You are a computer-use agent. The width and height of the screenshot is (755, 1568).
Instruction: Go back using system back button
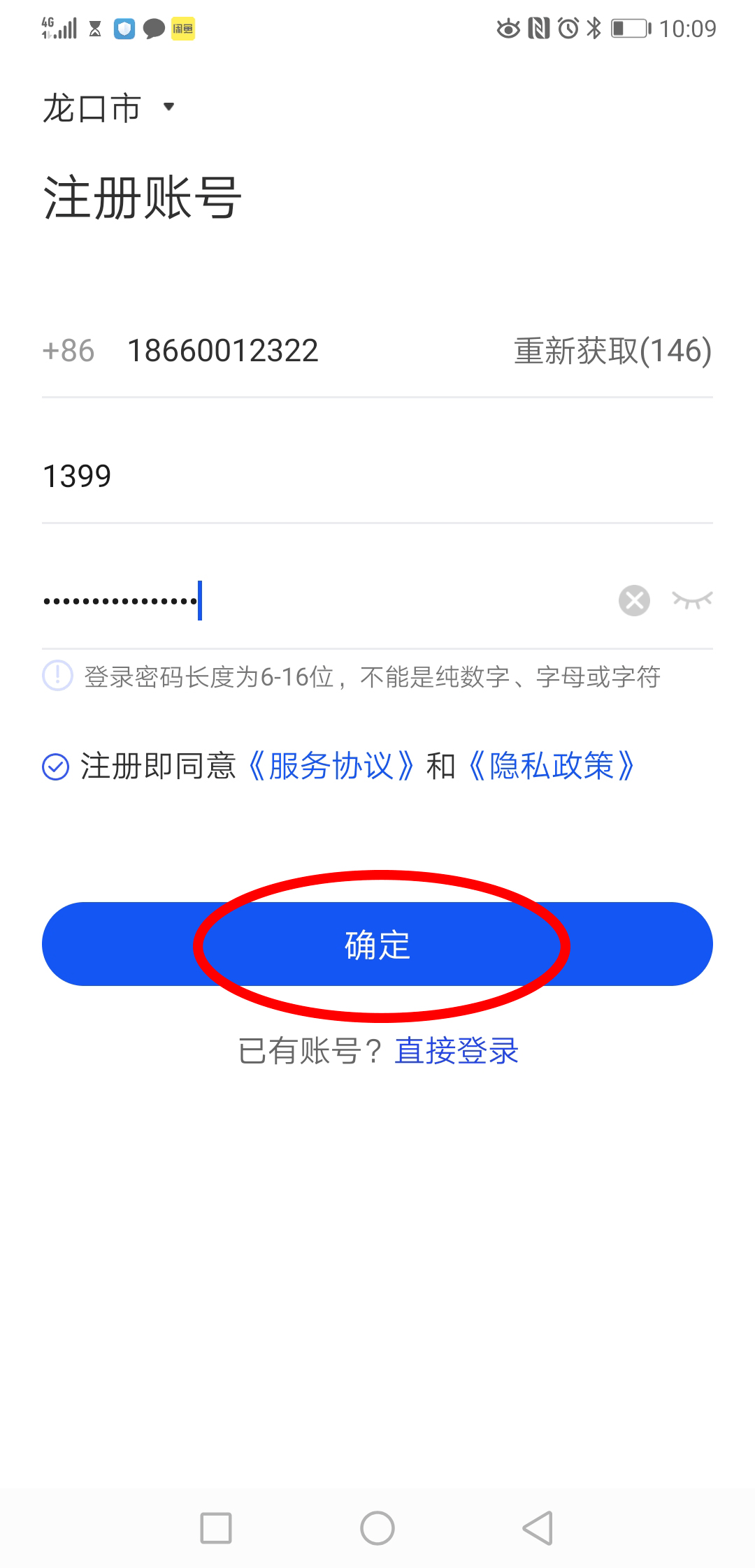[538, 1528]
